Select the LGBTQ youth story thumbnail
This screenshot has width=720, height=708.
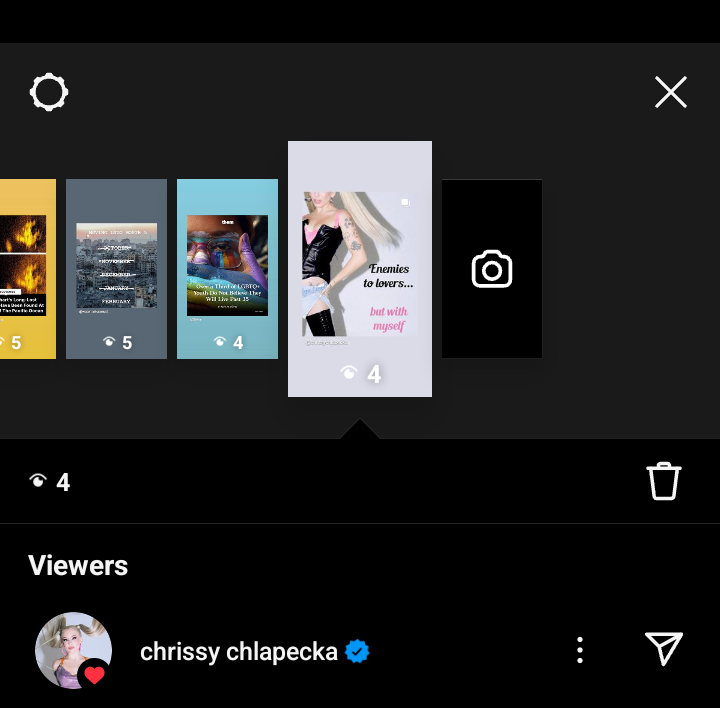click(227, 268)
